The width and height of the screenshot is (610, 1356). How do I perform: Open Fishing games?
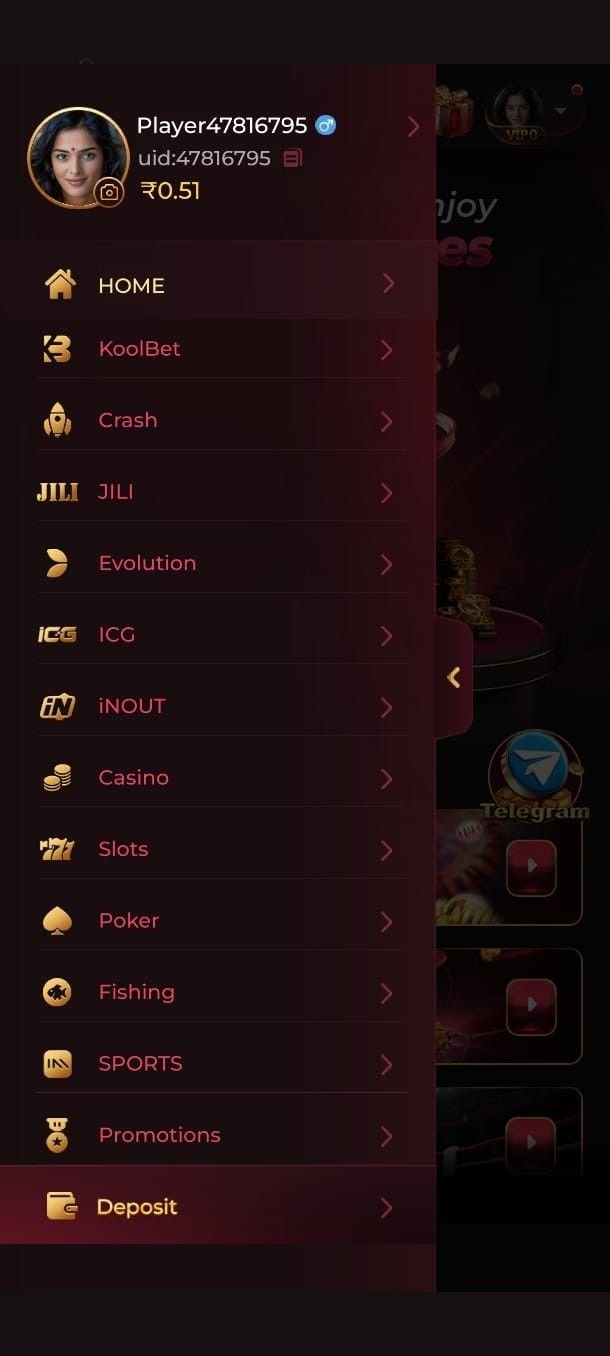tap(218, 993)
